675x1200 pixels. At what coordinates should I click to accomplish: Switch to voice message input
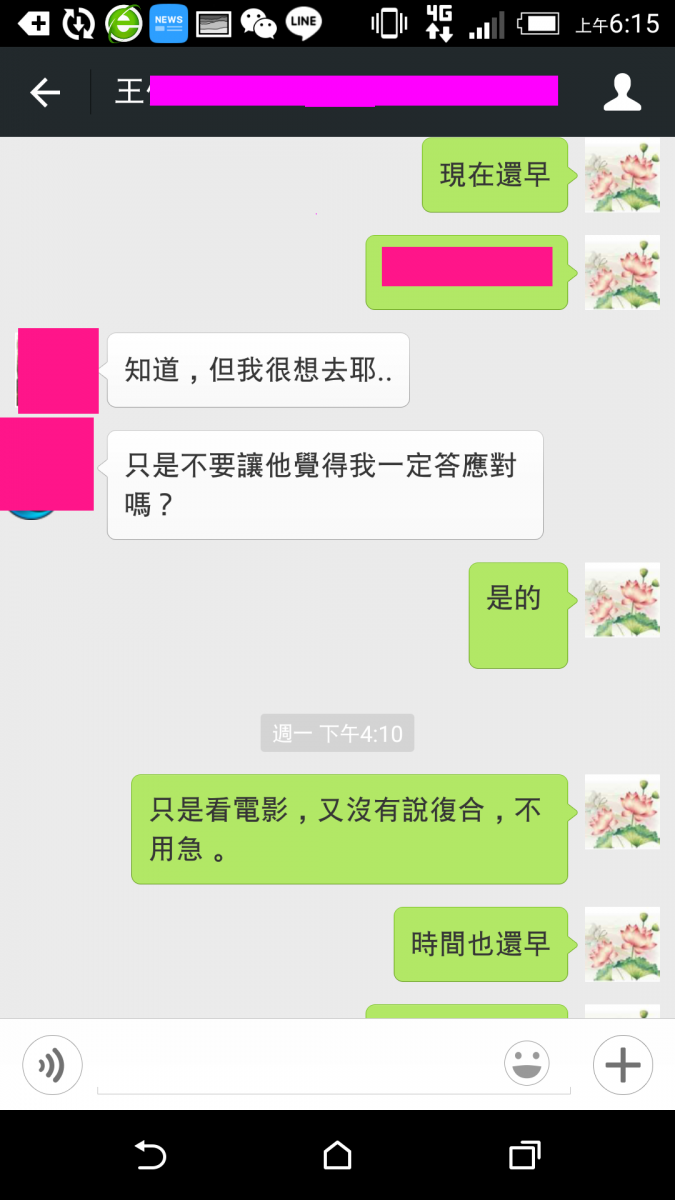click(x=52, y=1065)
